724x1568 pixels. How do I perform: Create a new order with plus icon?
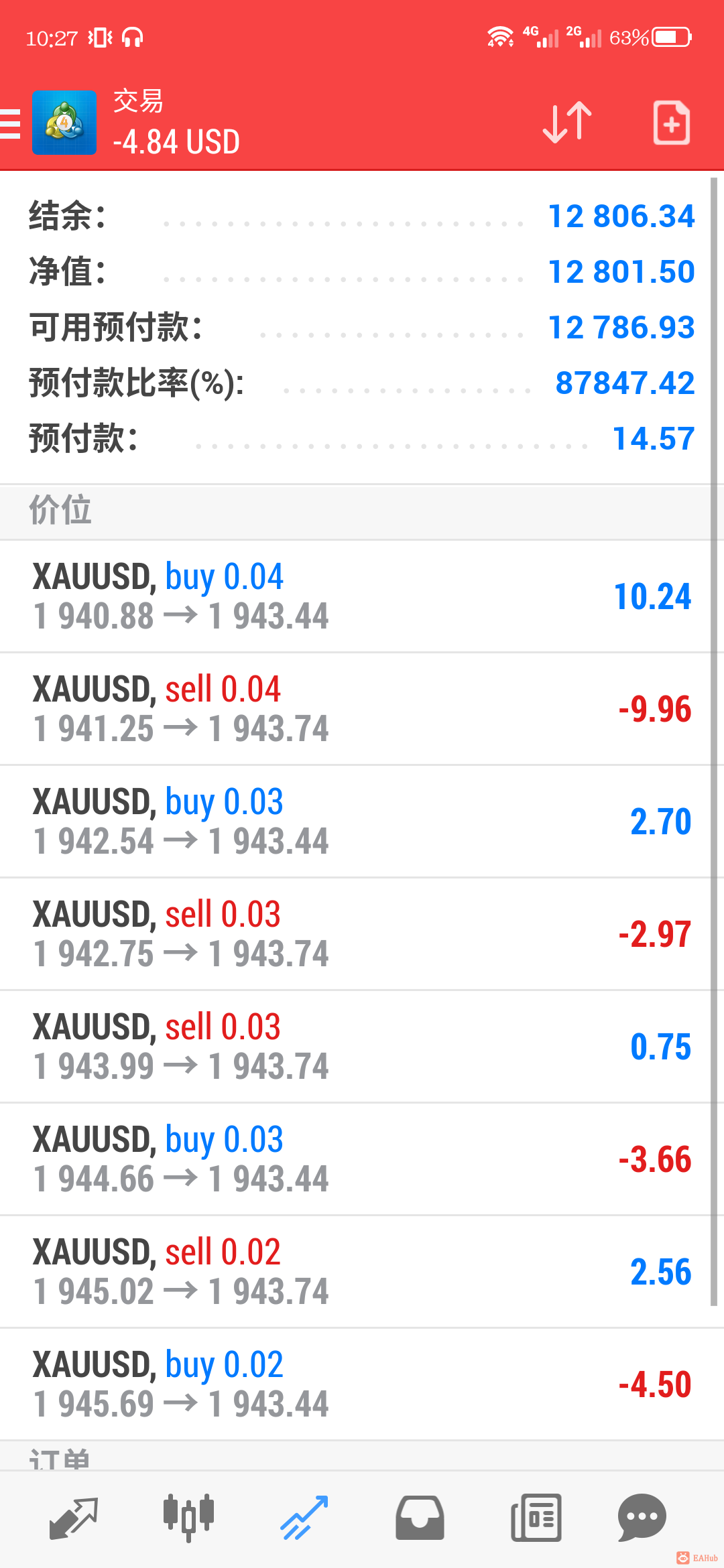click(x=672, y=123)
